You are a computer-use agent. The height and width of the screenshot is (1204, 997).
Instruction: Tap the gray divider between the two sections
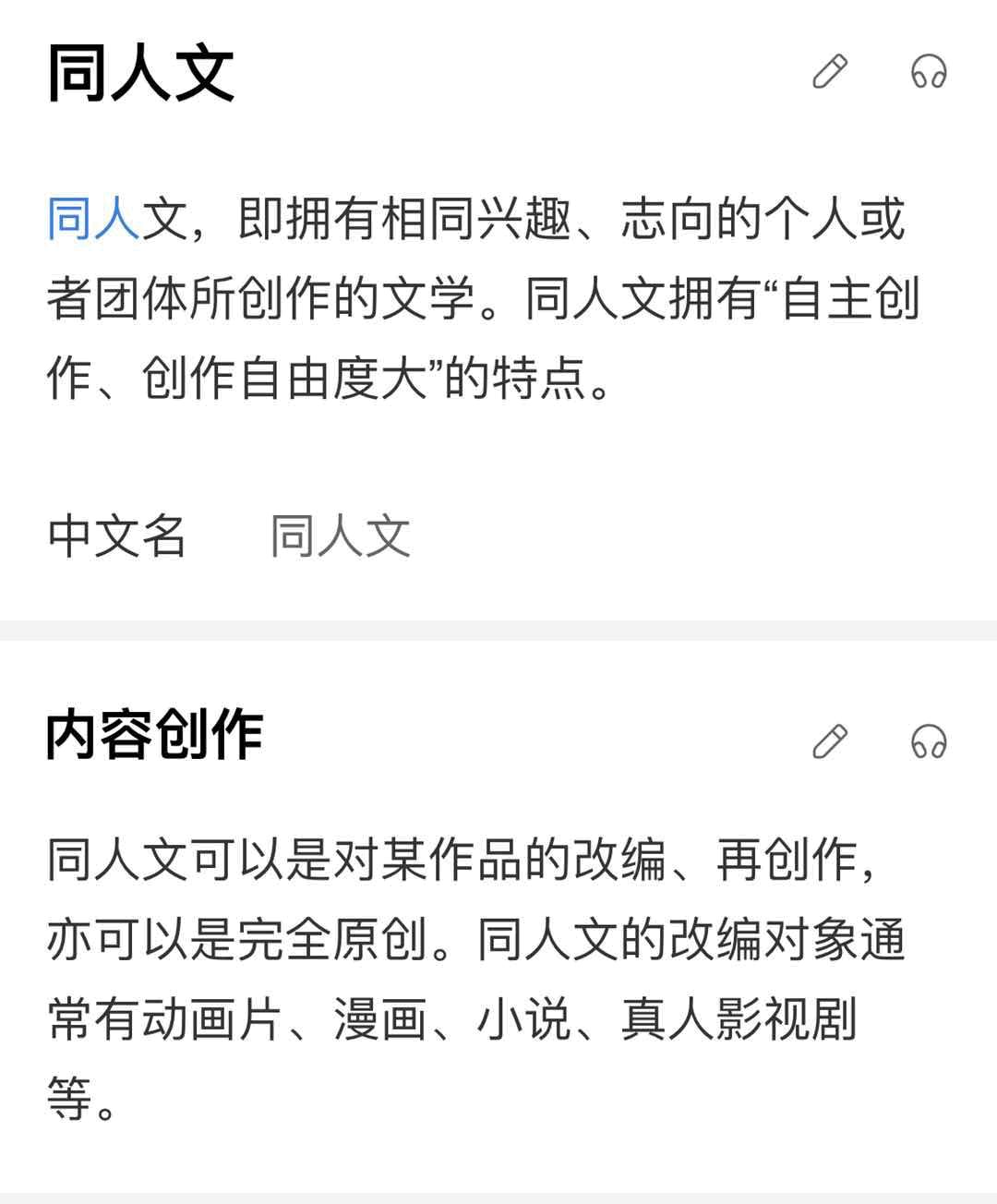[498, 630]
